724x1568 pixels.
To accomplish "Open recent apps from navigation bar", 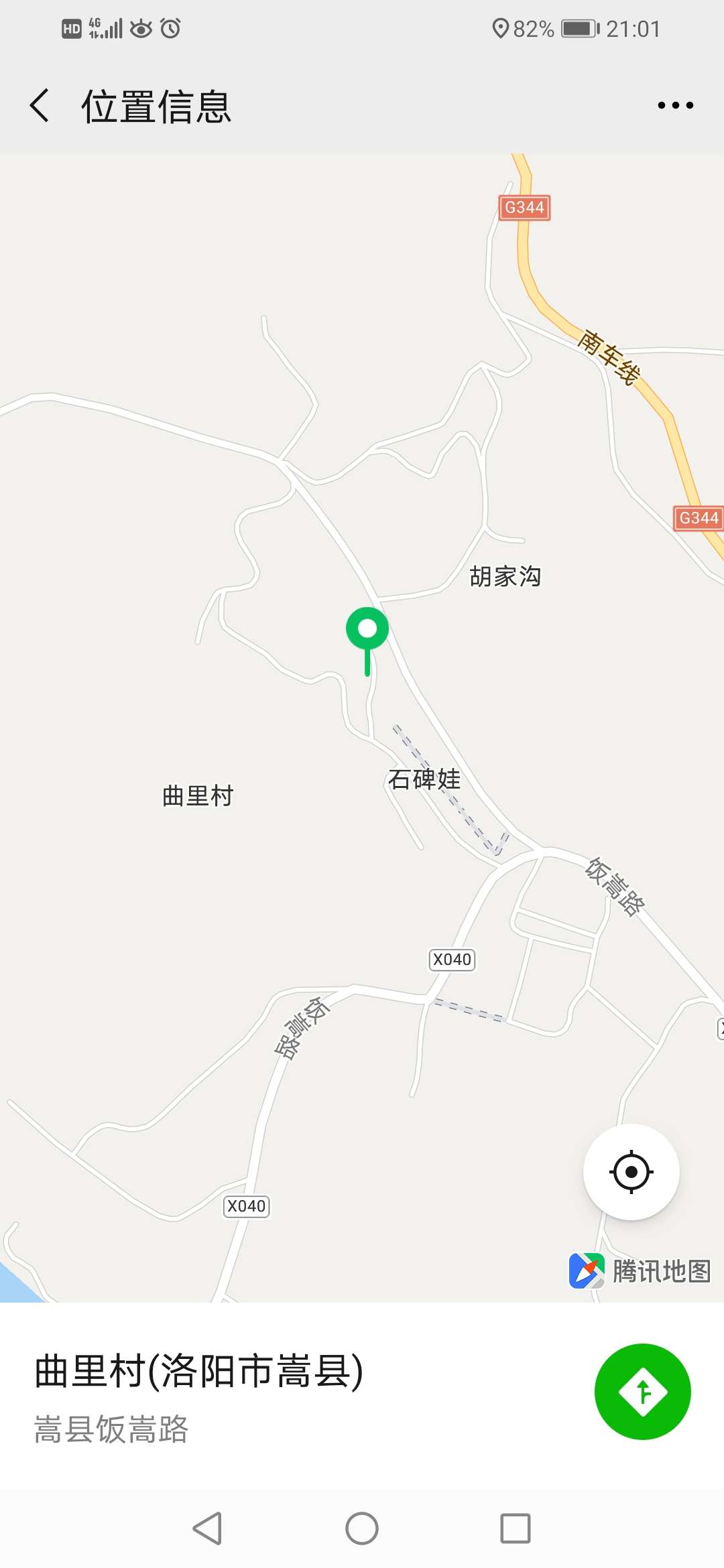I will click(516, 1528).
